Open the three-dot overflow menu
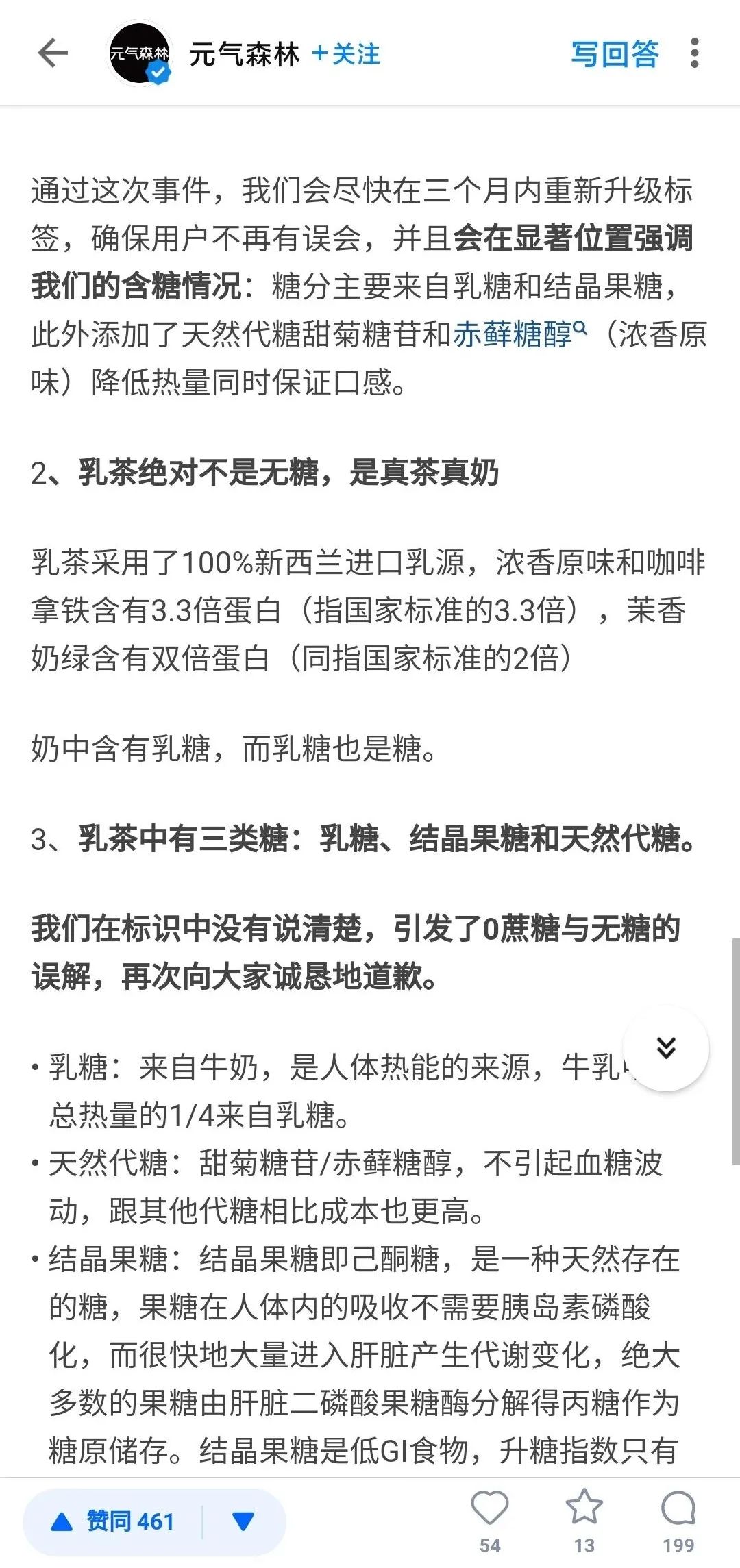The height and width of the screenshot is (1568, 740). tap(694, 53)
